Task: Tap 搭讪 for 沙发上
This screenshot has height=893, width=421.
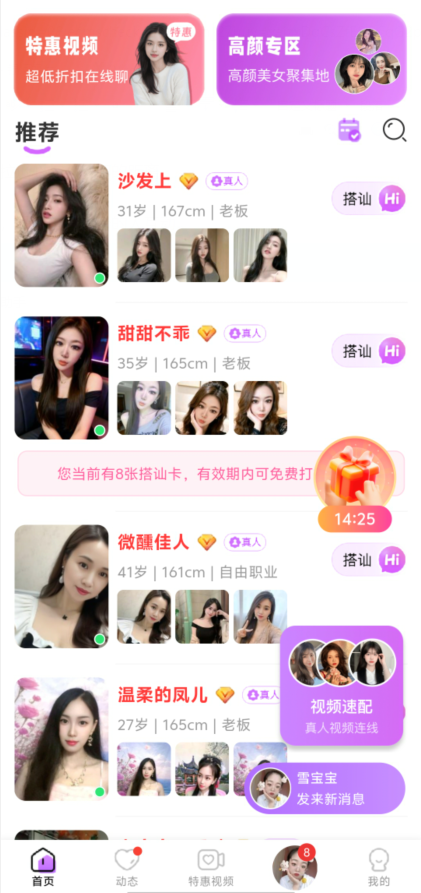Action: pyautogui.click(x=369, y=199)
